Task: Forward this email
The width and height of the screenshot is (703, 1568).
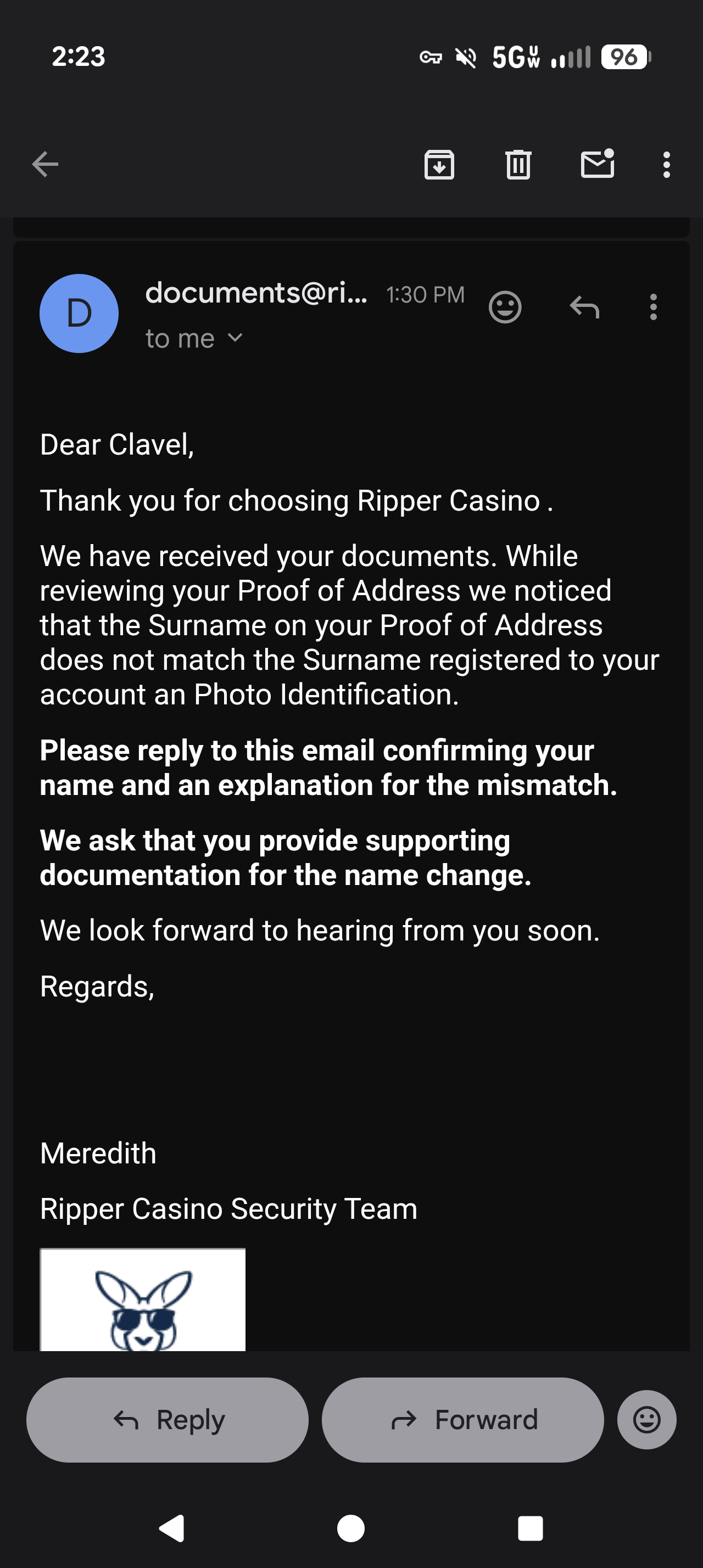Action: click(x=464, y=1419)
